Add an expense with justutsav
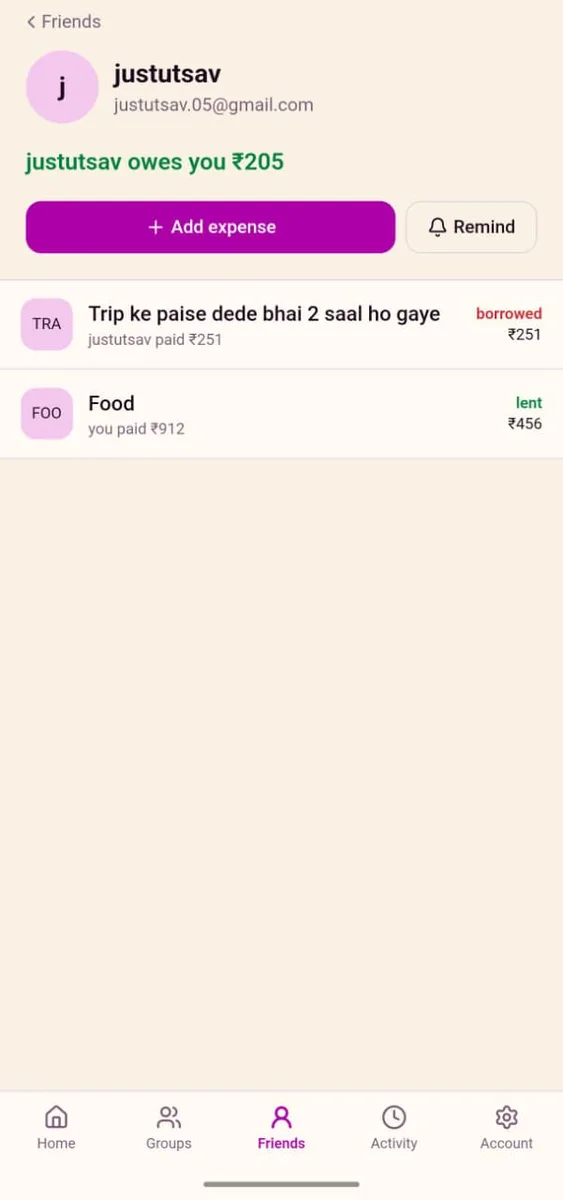This screenshot has height=1200, width=563. coord(211,227)
